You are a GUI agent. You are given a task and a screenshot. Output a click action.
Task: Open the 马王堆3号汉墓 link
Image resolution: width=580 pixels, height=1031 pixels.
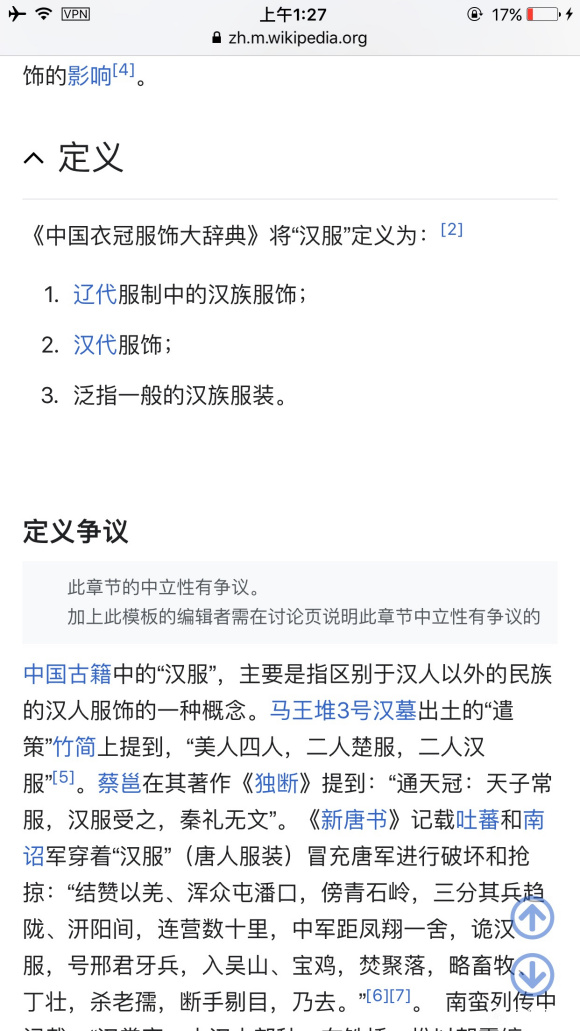coord(343,710)
